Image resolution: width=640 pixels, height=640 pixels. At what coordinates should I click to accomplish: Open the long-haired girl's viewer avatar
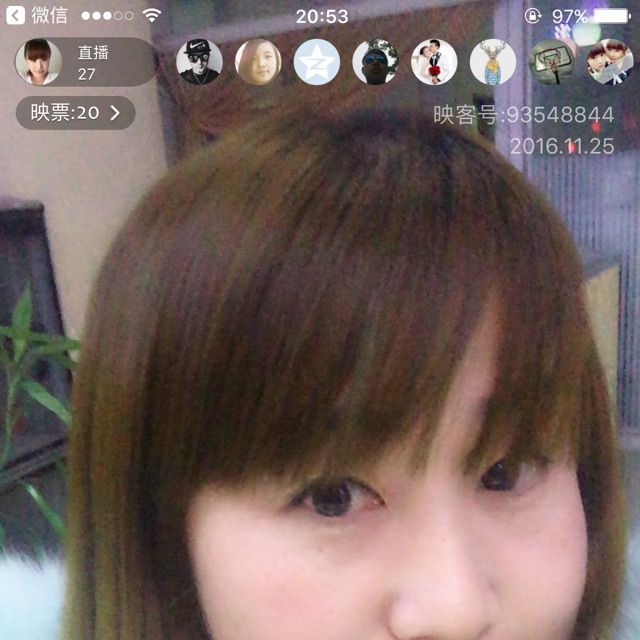(x=258, y=62)
